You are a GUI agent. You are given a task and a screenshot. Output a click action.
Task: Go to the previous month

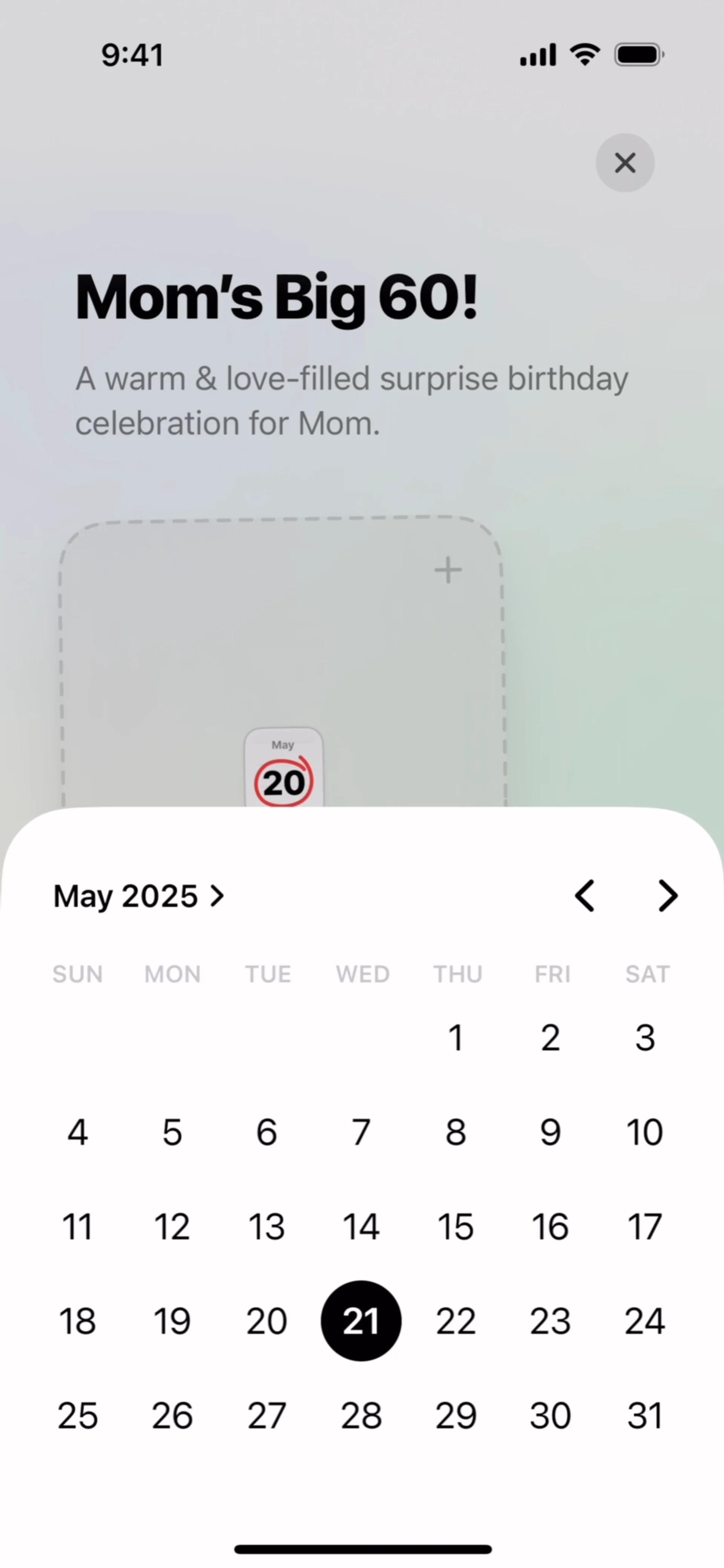pyautogui.click(x=584, y=896)
